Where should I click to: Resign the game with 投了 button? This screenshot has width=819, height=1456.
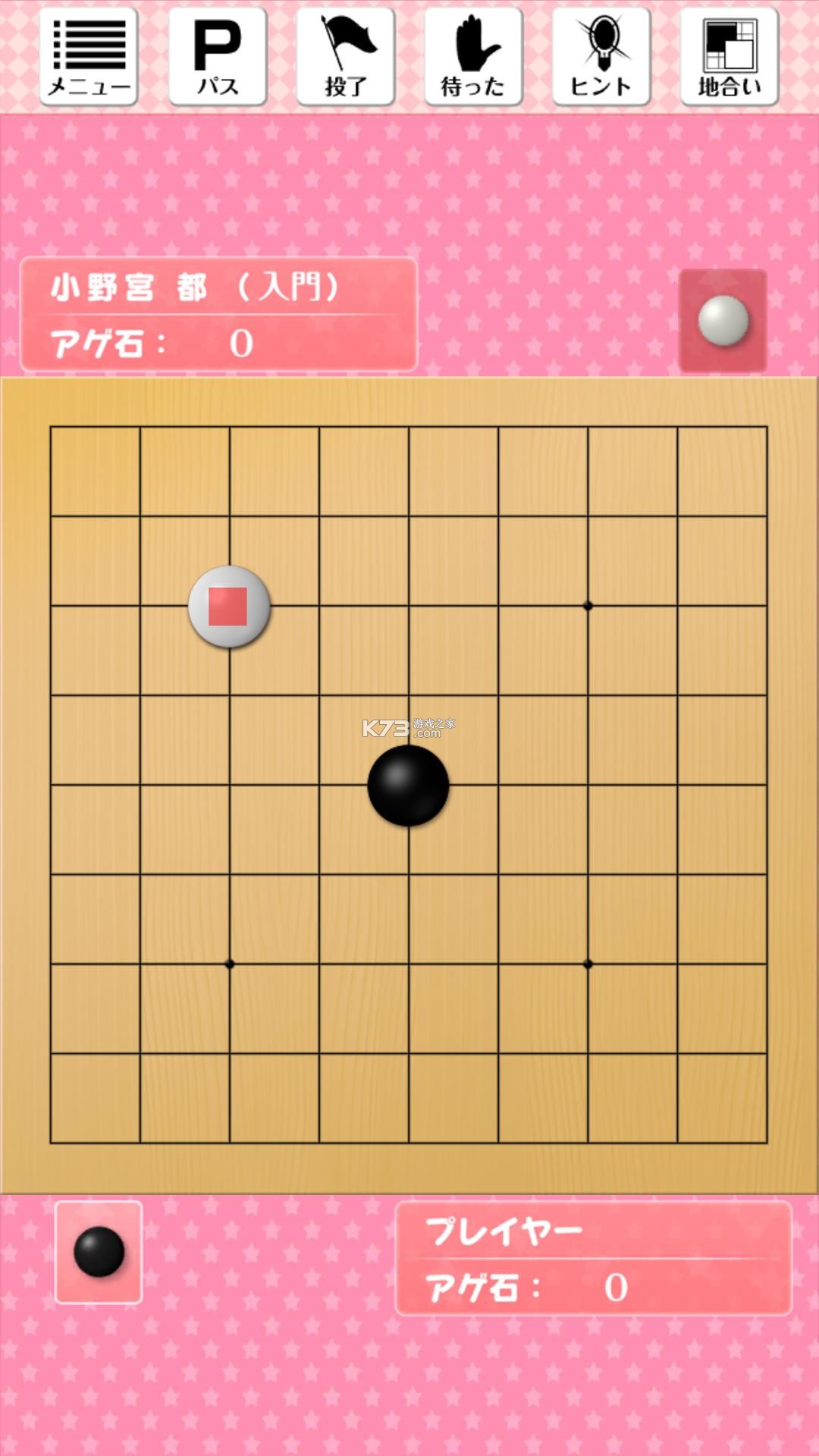click(x=346, y=56)
